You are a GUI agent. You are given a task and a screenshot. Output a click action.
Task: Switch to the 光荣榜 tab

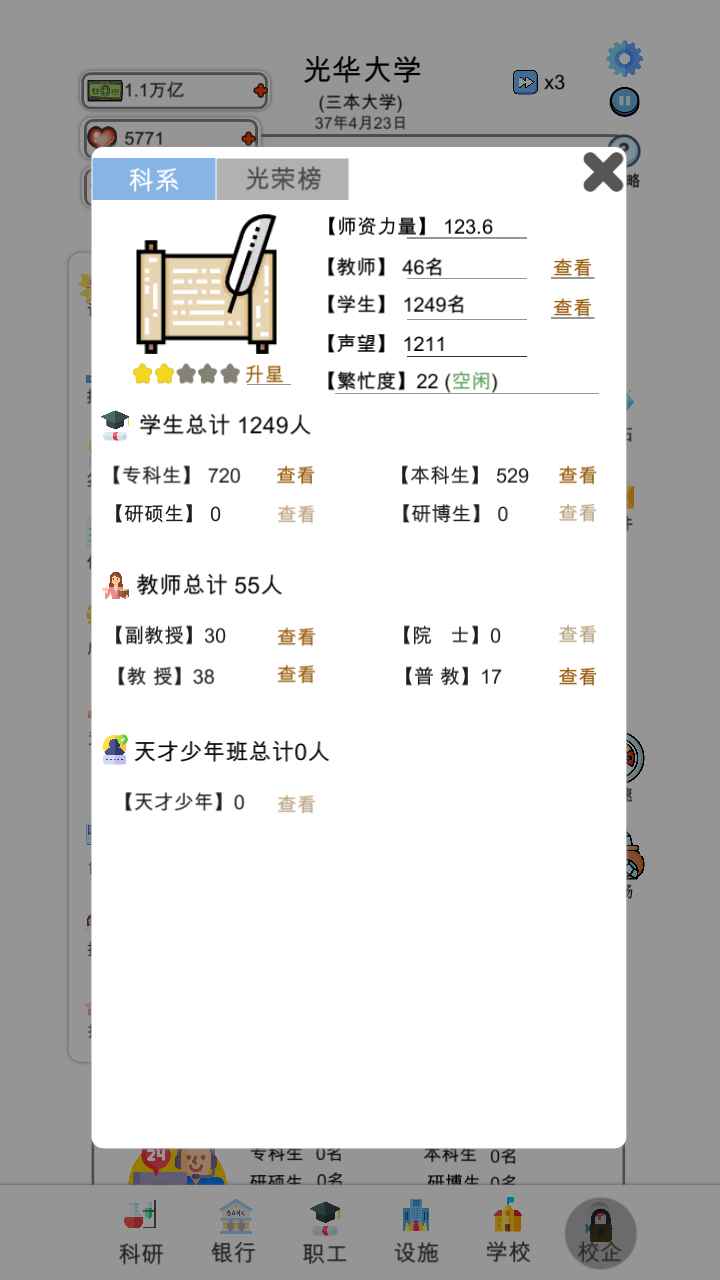pos(283,179)
